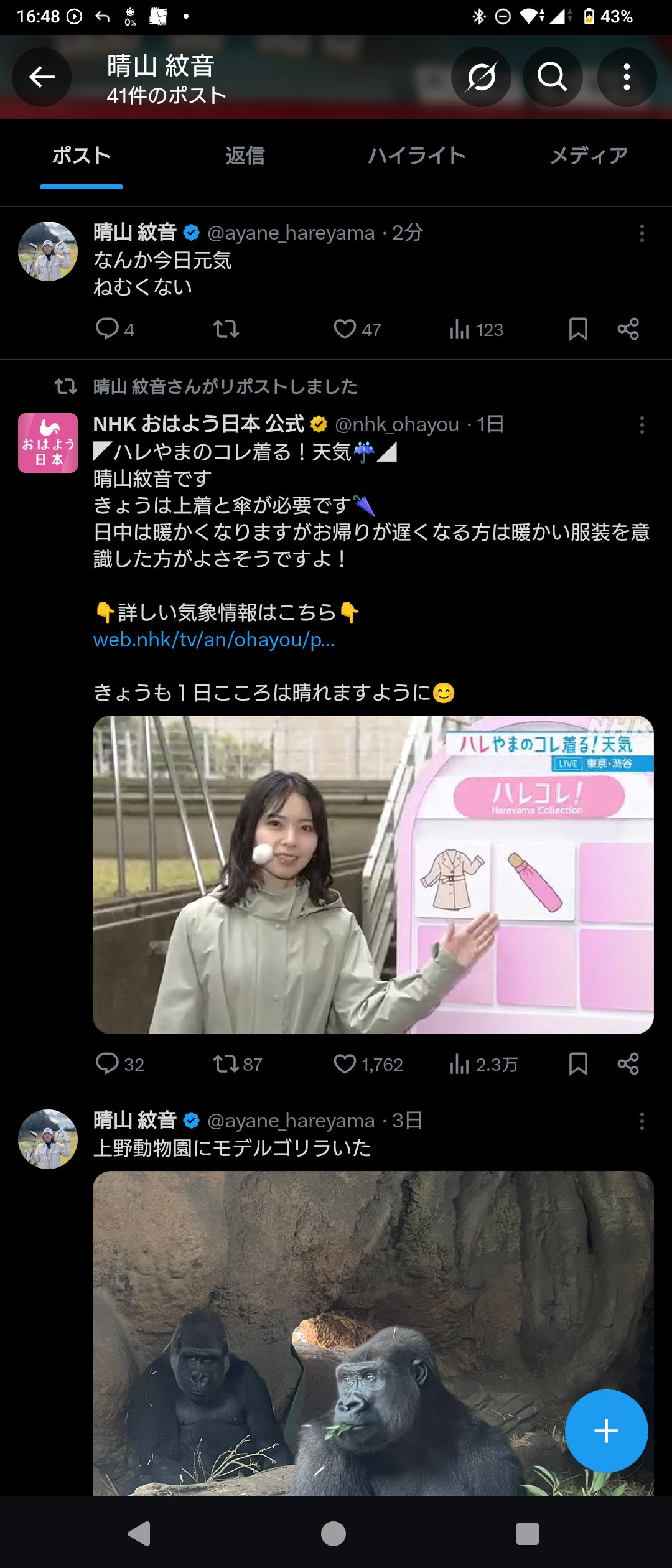Repost the なんか今日元気 post
Screen dimensions: 672x1568
point(226,329)
